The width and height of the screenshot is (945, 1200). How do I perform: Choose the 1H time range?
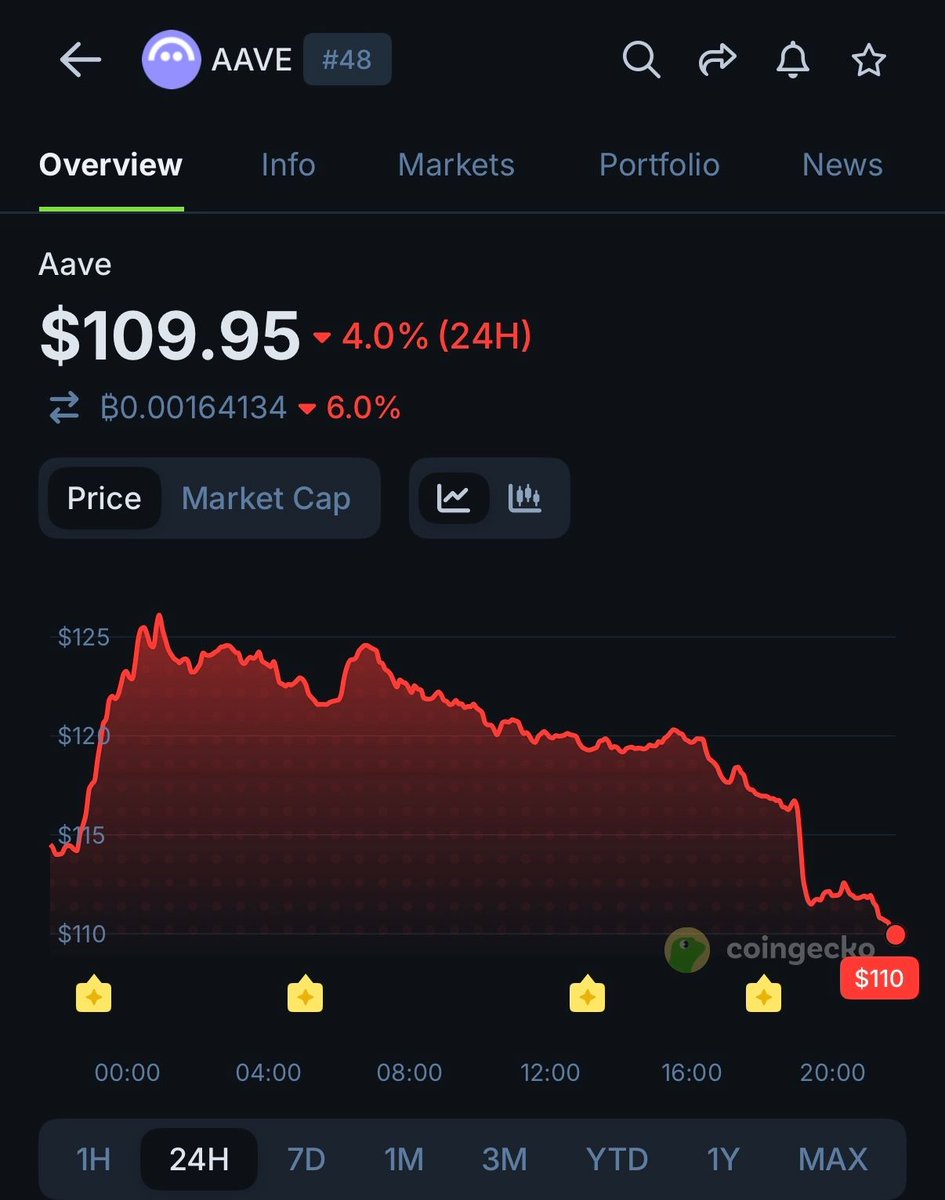tap(94, 1159)
